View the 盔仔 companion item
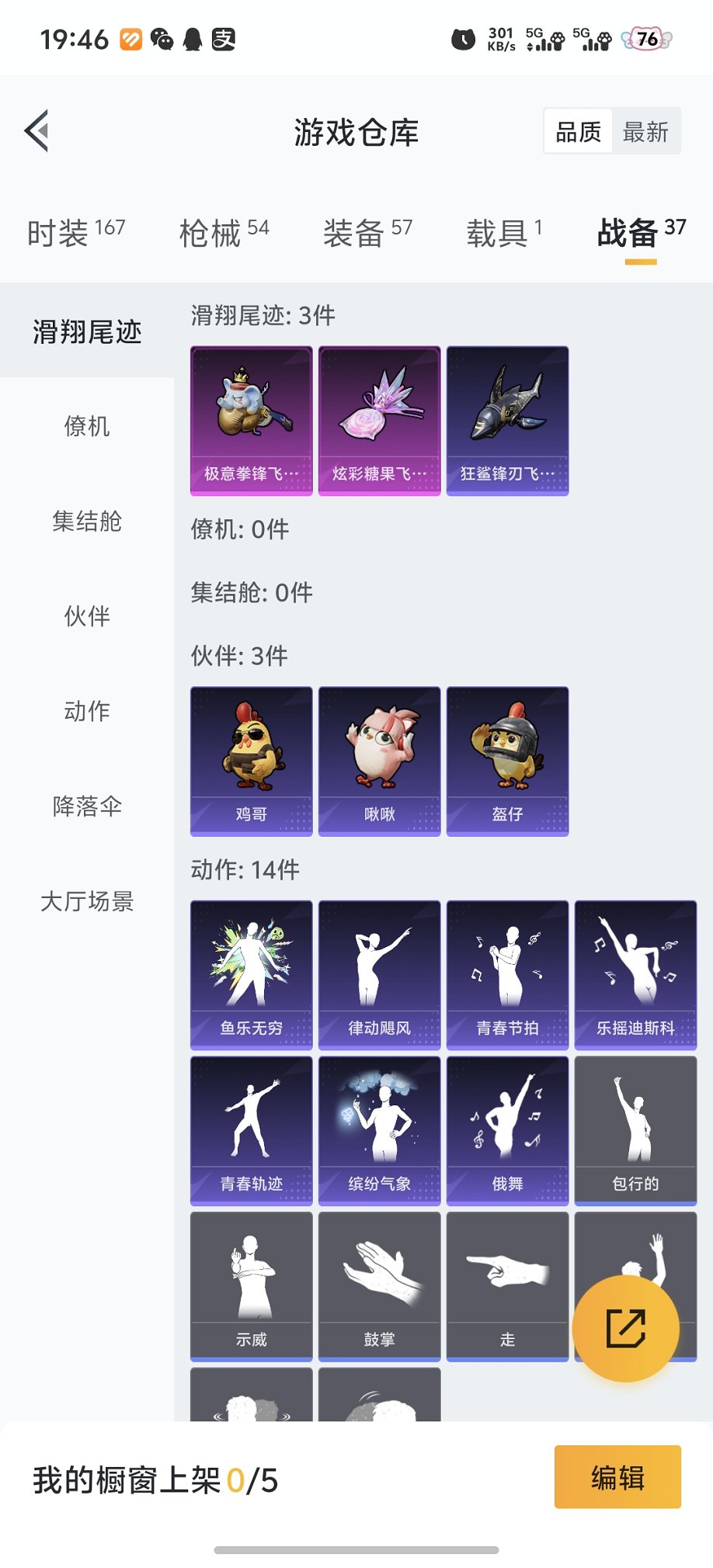The image size is (713, 1568). [x=507, y=761]
